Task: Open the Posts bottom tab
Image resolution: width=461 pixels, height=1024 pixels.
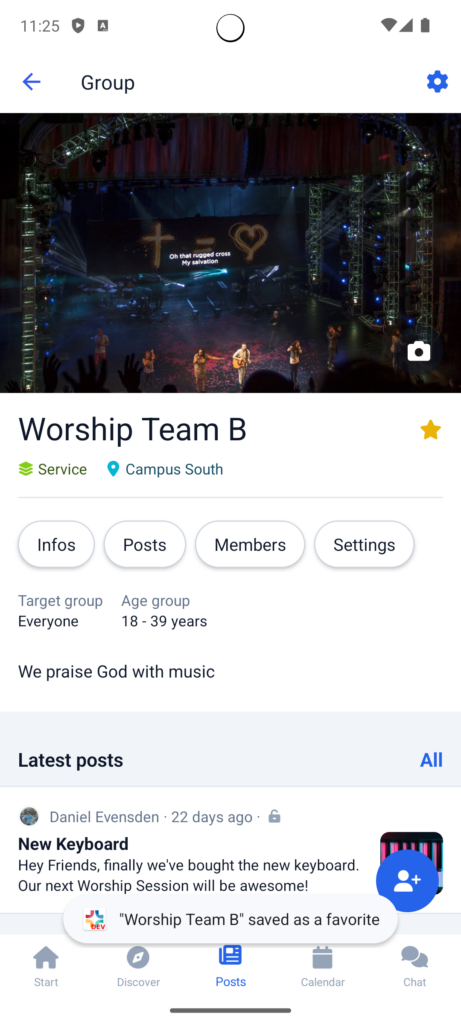Action: pos(230,966)
